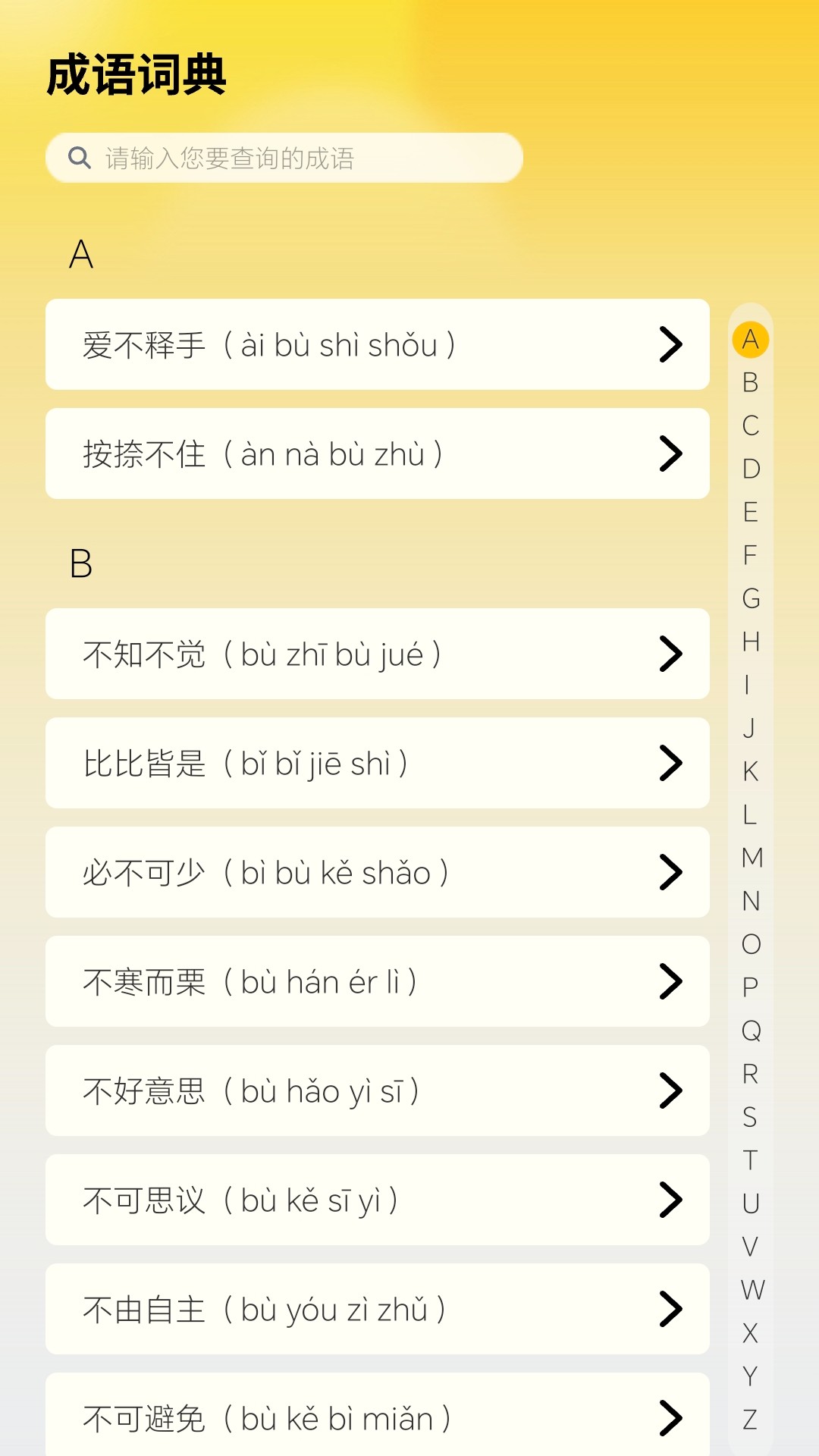This screenshot has height=1456, width=819.
Task: Show details for 不由自主
Action: (377, 1310)
